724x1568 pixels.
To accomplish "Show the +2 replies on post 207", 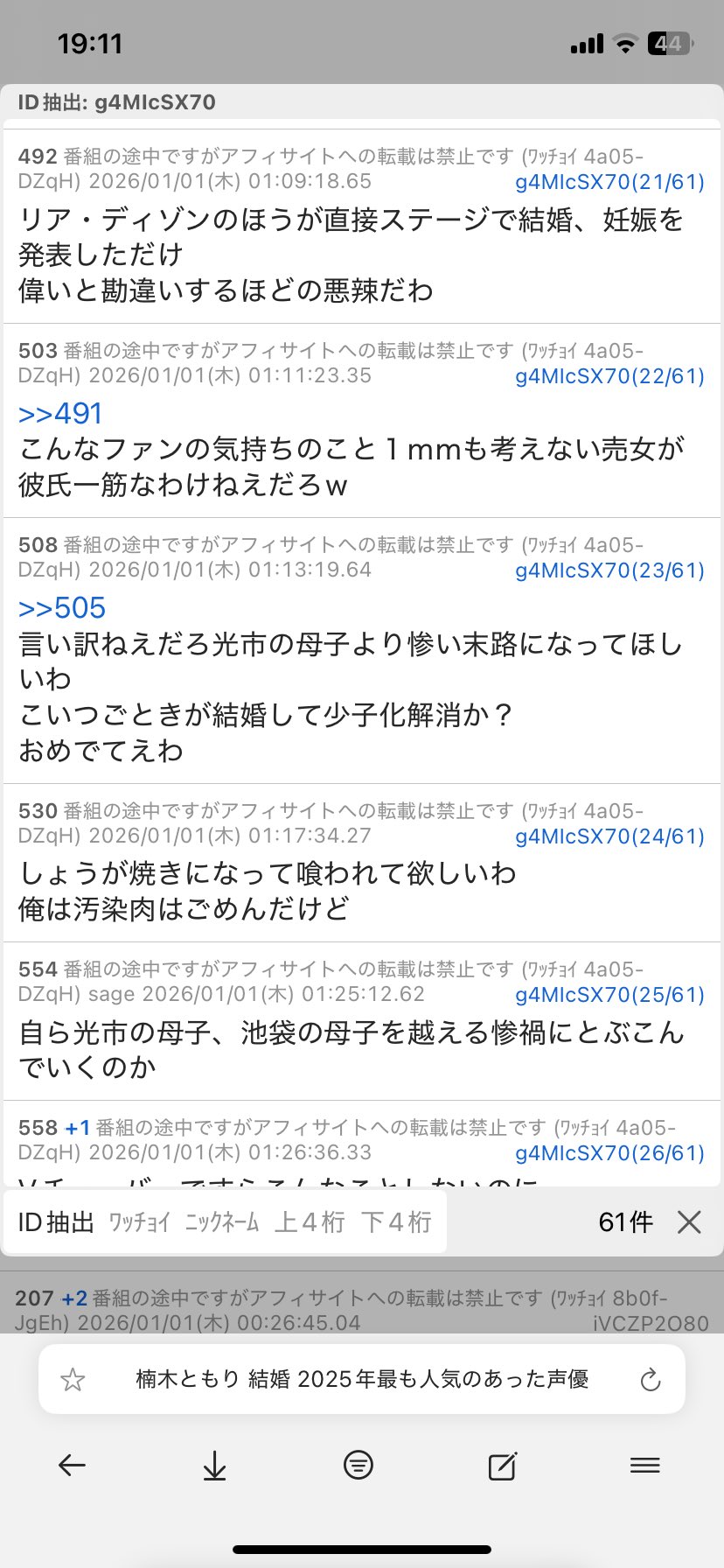I will [74, 1298].
